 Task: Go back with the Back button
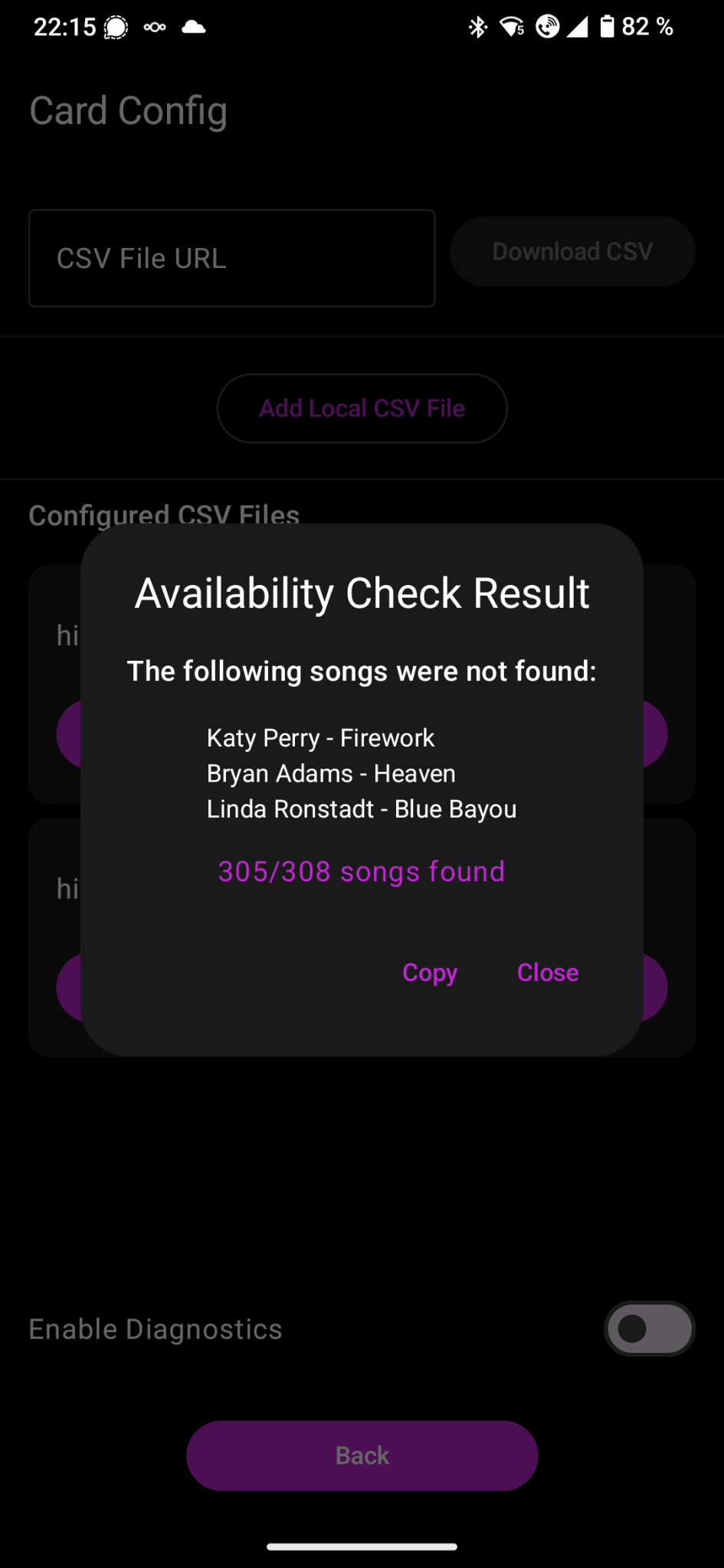(362, 1455)
